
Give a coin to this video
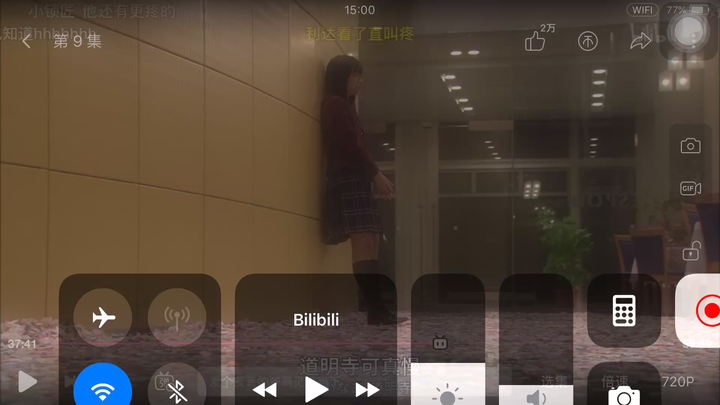click(x=588, y=41)
